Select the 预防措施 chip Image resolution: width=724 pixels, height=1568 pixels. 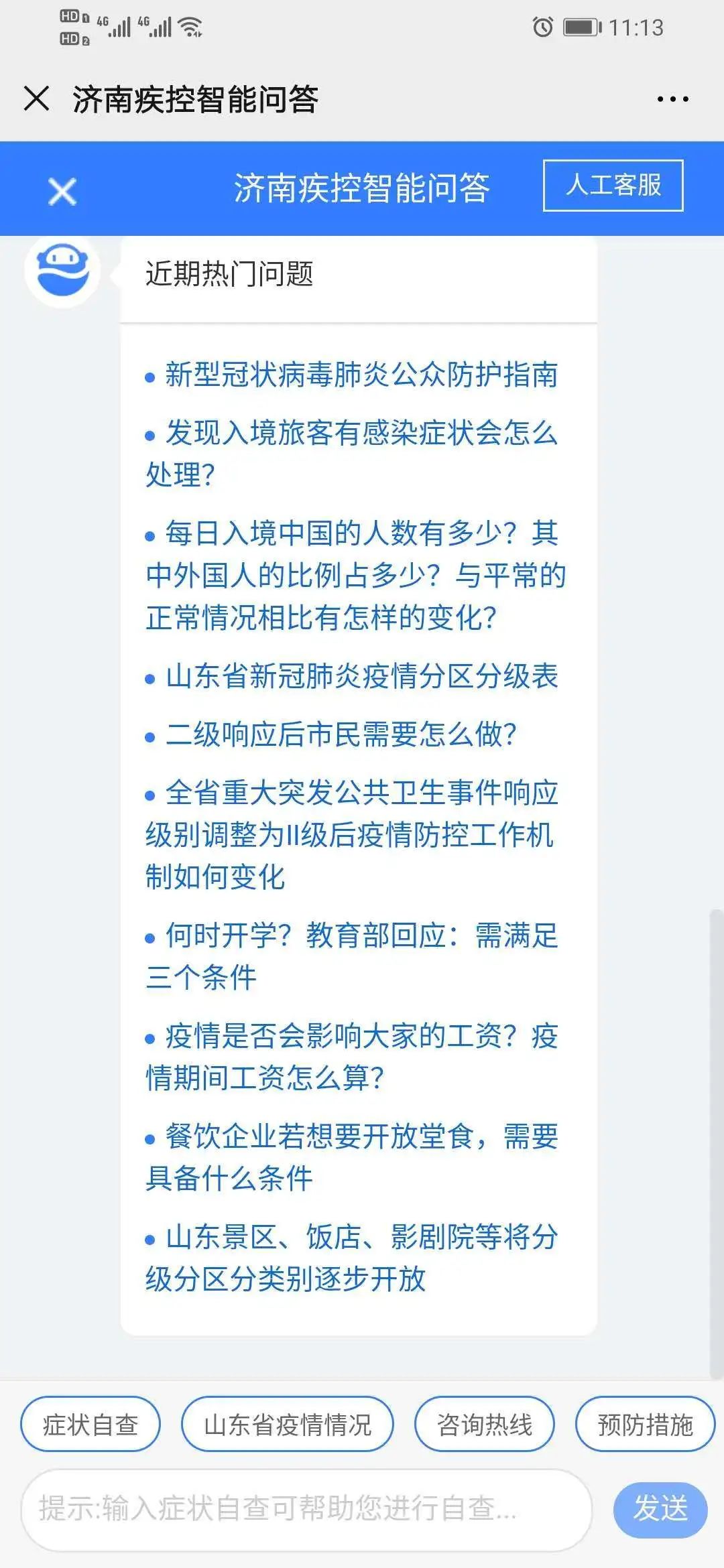tap(645, 1425)
